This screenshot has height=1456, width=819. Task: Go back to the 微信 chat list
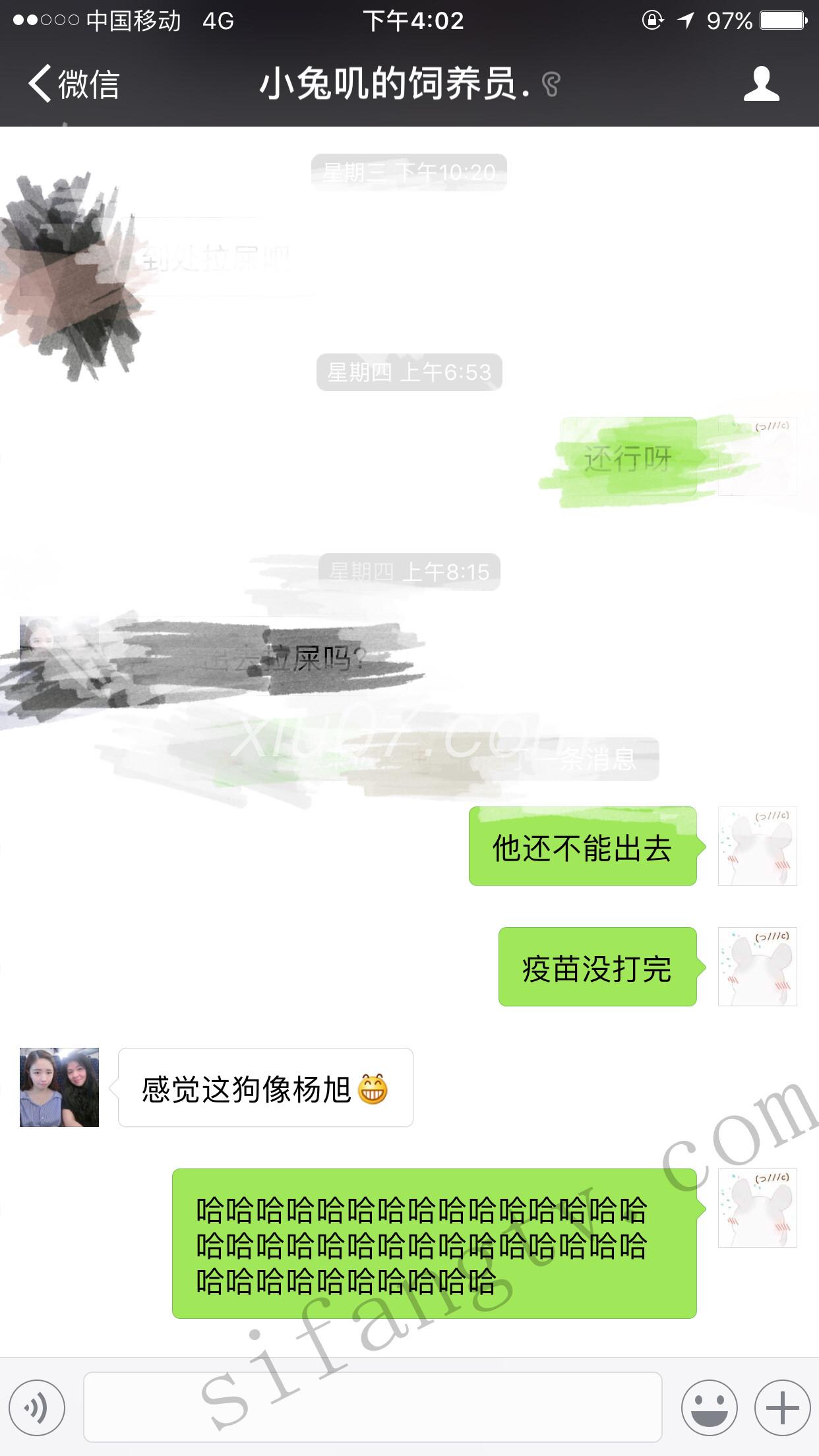pos(74,84)
